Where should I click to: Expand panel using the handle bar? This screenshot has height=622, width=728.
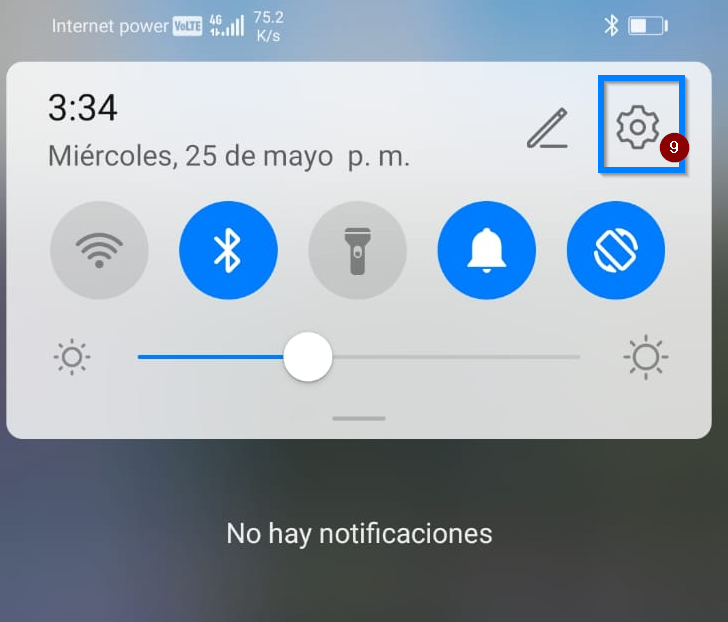[359, 418]
